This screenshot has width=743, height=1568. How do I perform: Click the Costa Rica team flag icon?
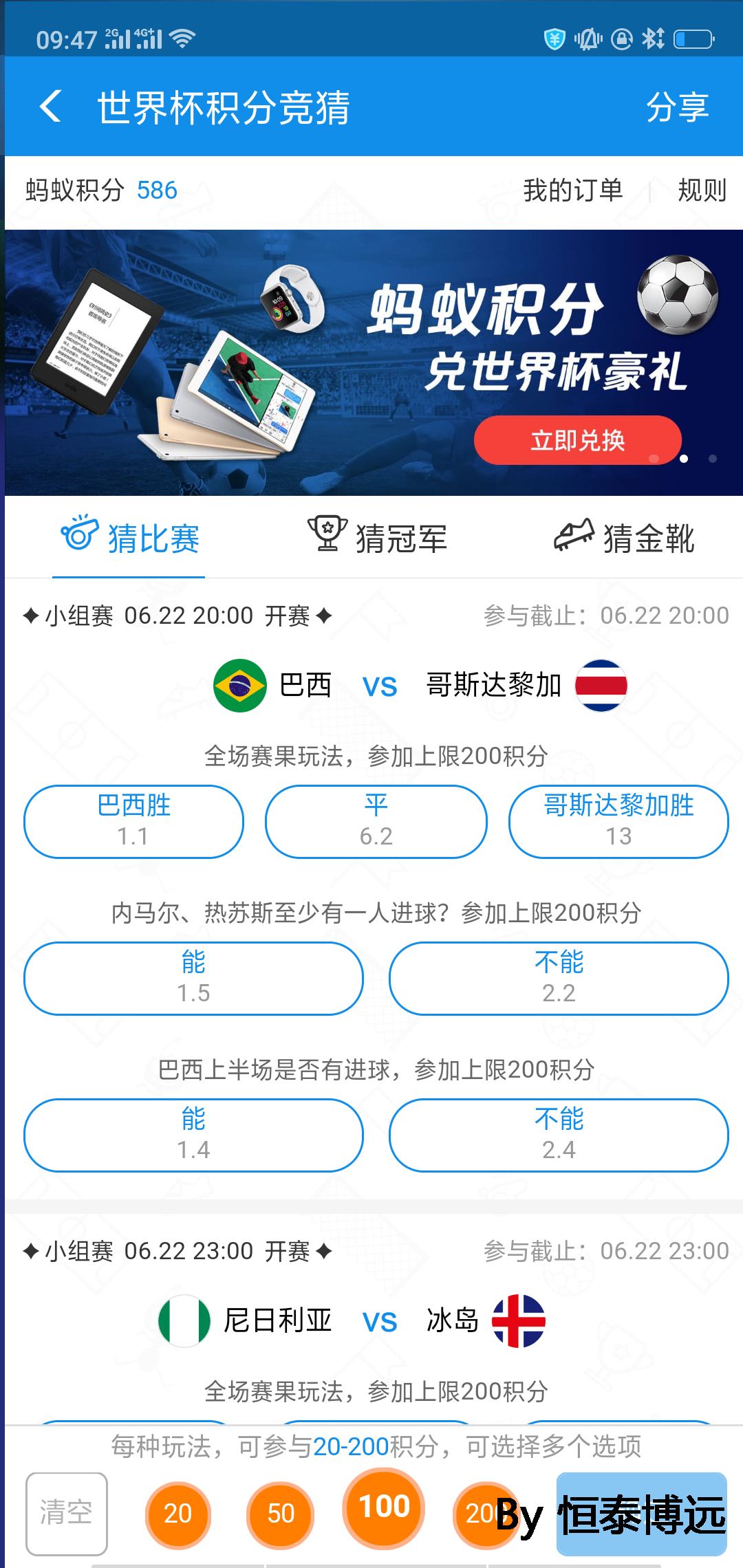(601, 685)
